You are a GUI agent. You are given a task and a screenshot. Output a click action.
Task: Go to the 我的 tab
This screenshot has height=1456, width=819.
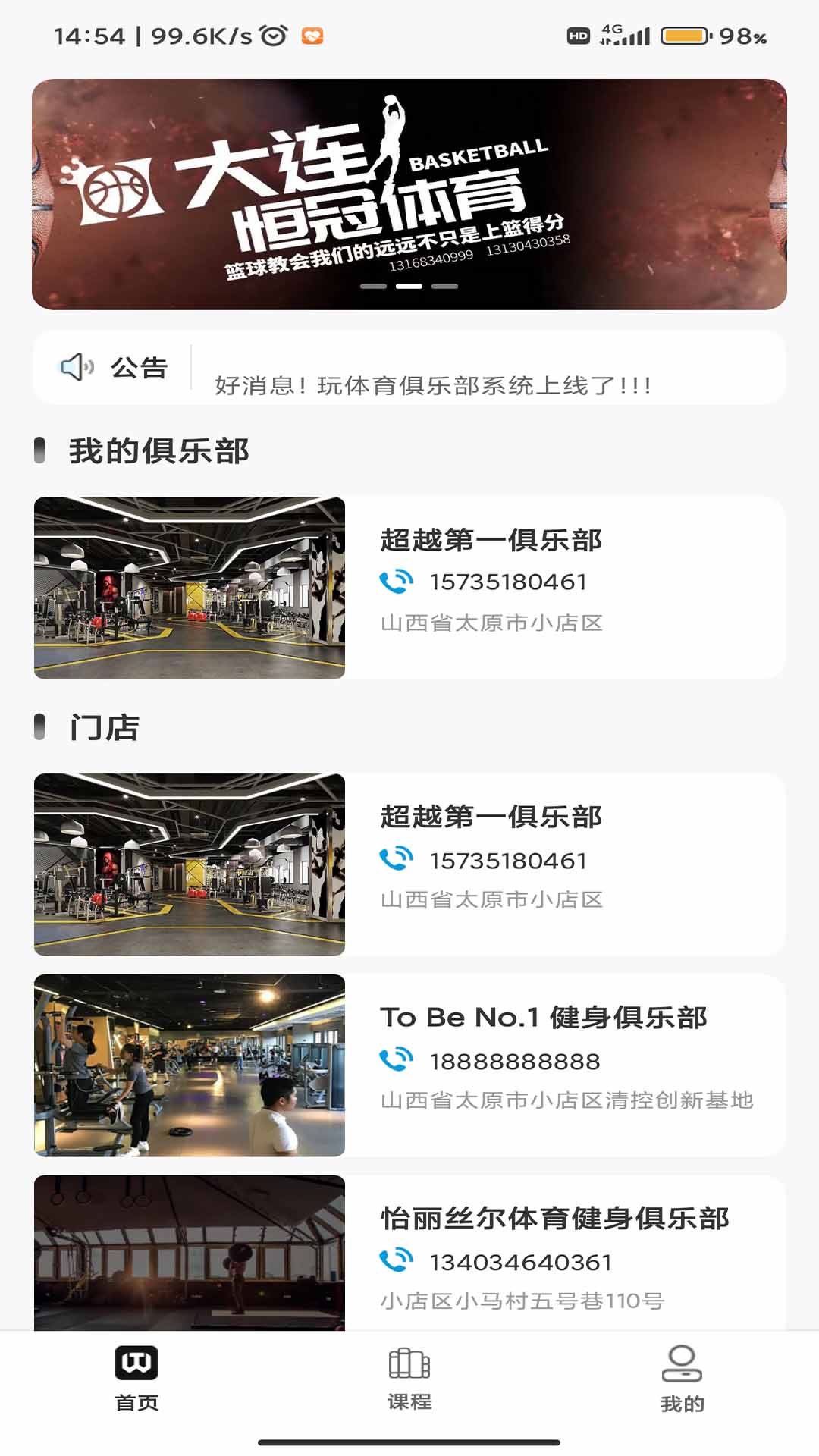[x=682, y=1379]
